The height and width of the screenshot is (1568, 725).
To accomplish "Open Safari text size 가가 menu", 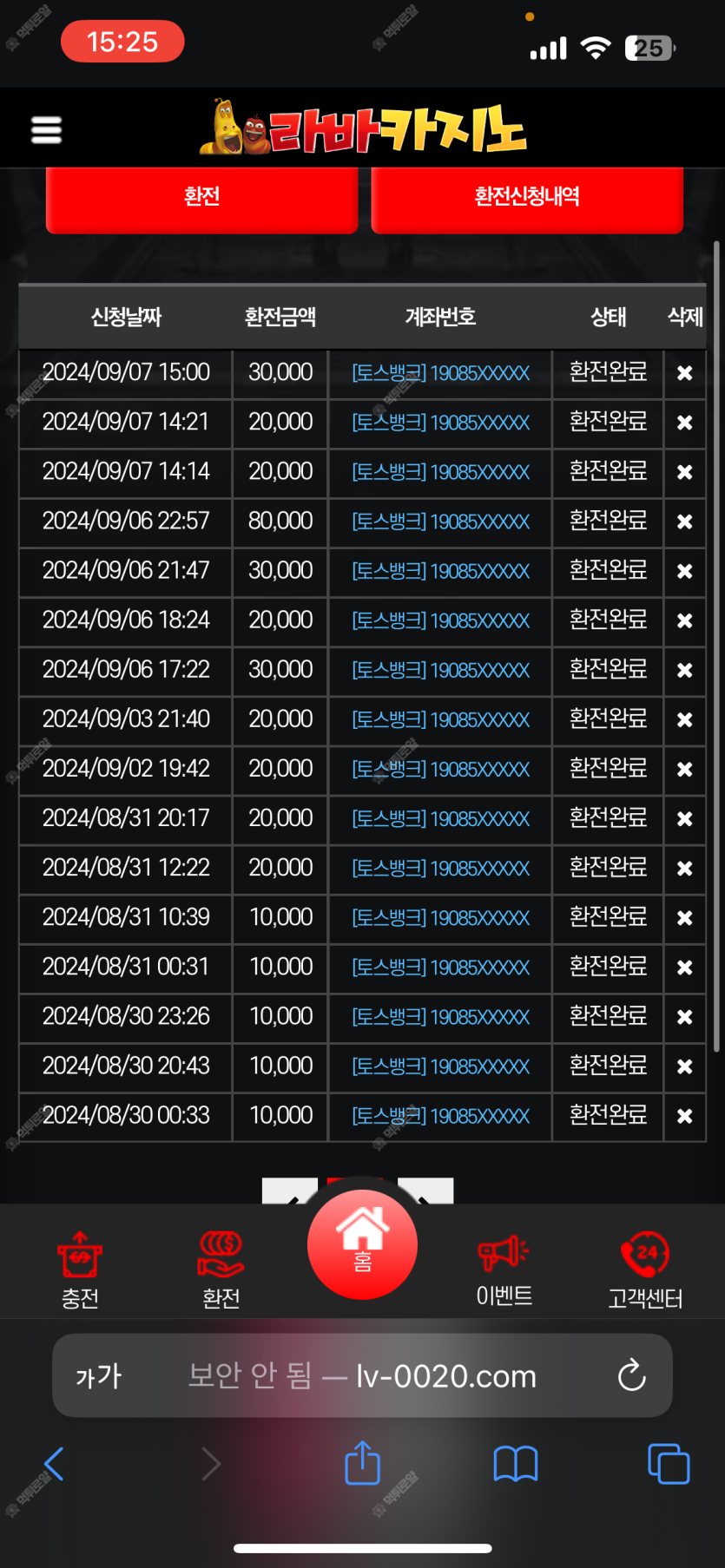I will (99, 1376).
